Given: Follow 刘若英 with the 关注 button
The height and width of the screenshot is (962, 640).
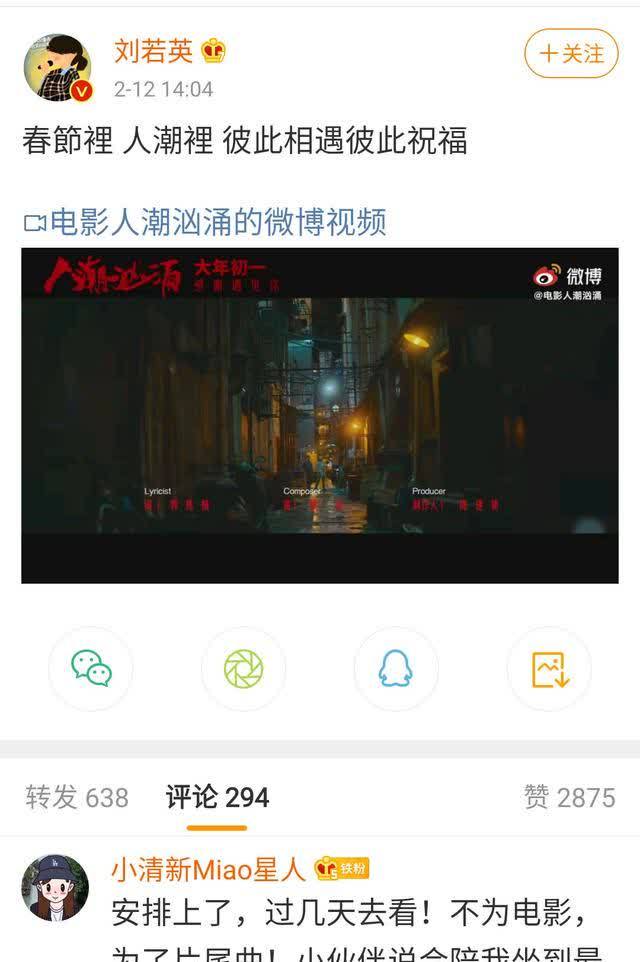Looking at the screenshot, I should 571,54.
